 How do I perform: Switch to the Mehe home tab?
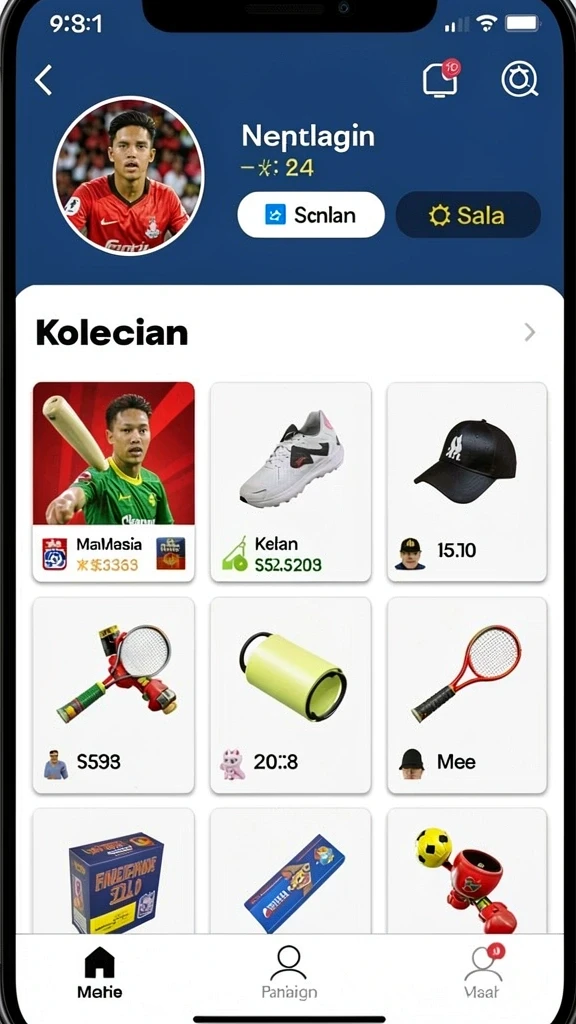[x=99, y=972]
